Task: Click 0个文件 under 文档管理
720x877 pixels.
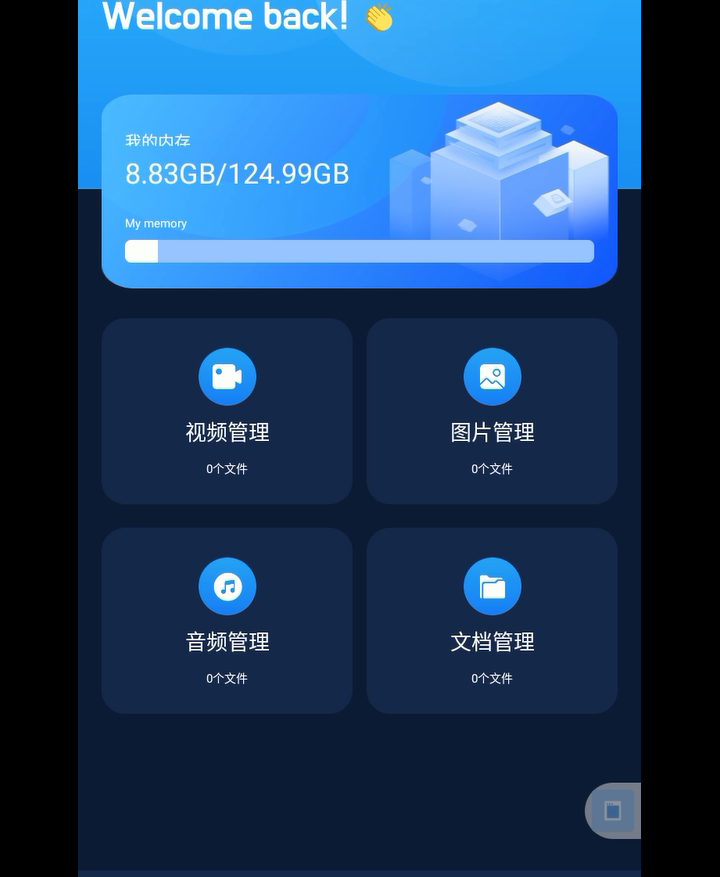Action: pos(492,677)
